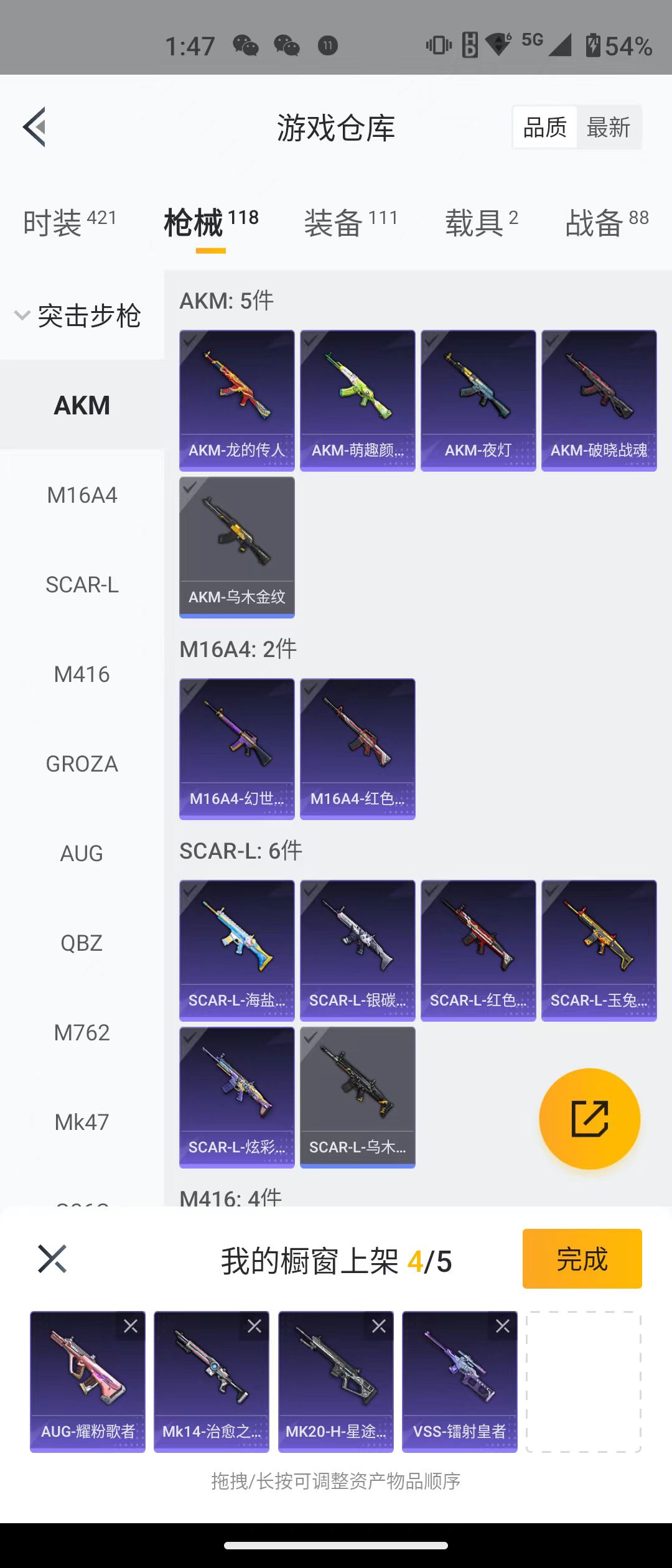Select the M16A4-红色 skin tile
The image size is (672, 1568).
[357, 749]
